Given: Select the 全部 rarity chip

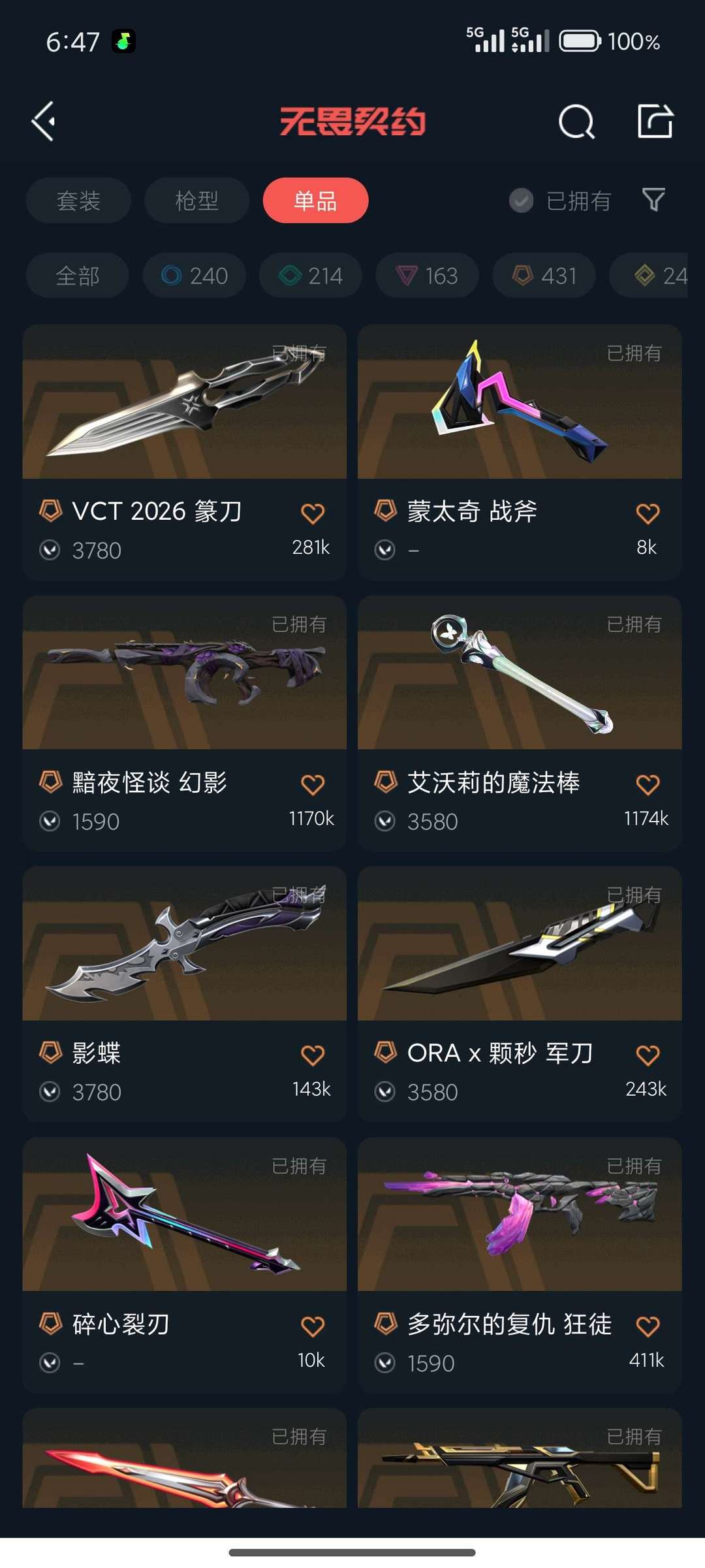Looking at the screenshot, I should (78, 276).
